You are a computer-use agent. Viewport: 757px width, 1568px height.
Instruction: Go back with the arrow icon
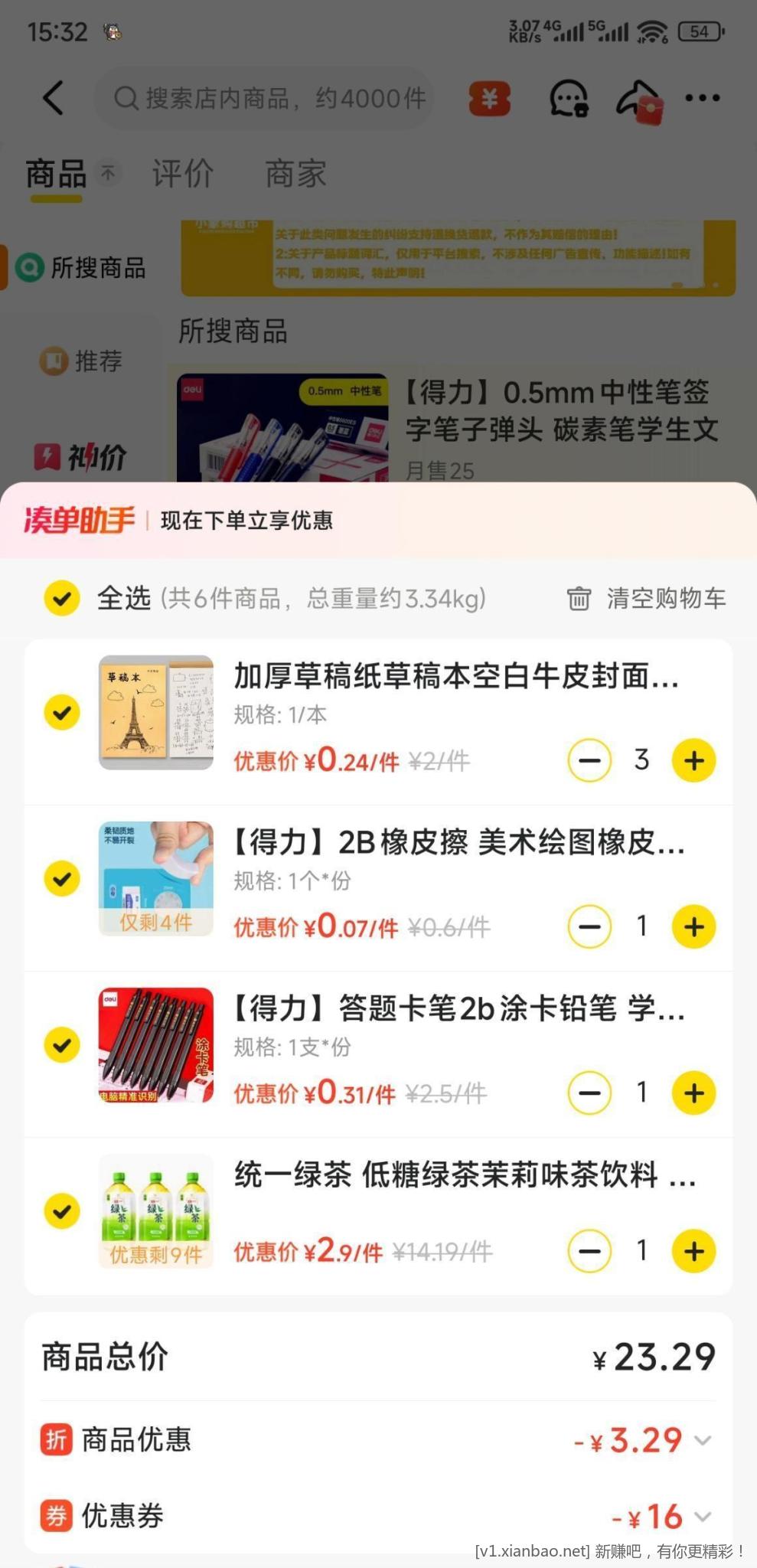pos(53,98)
